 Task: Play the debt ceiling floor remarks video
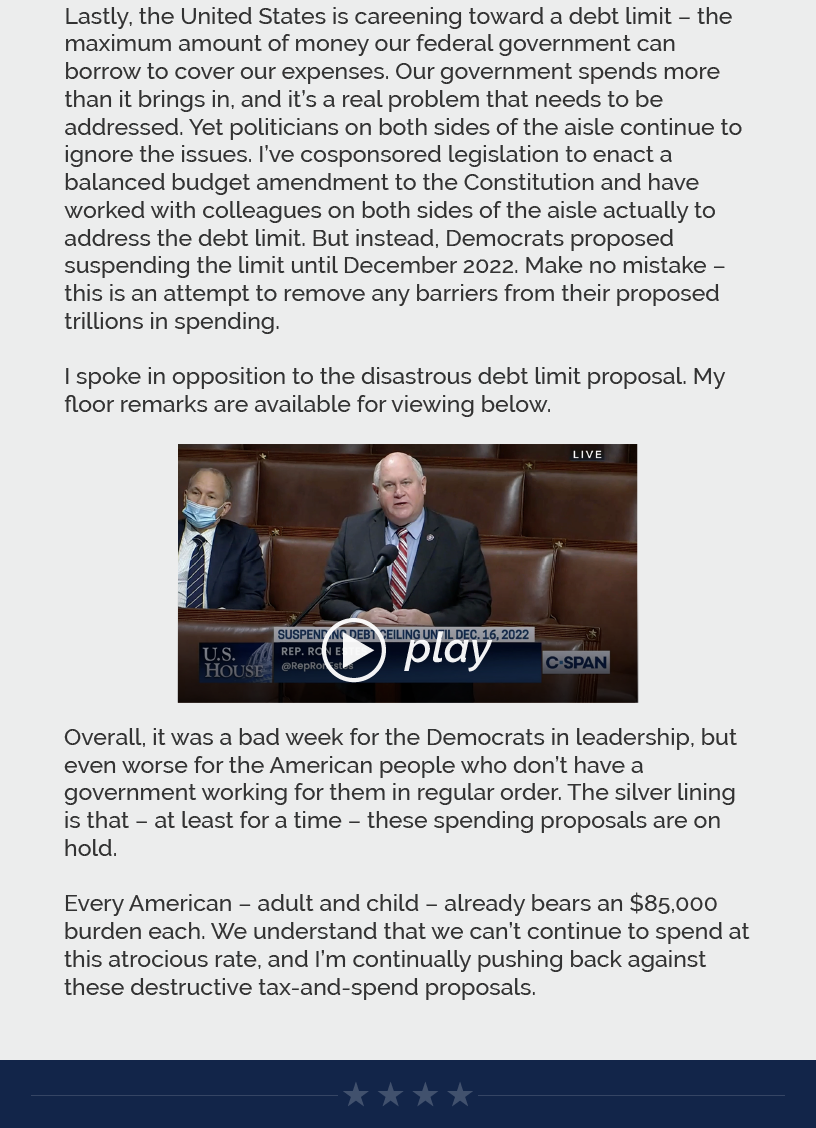tap(354, 650)
